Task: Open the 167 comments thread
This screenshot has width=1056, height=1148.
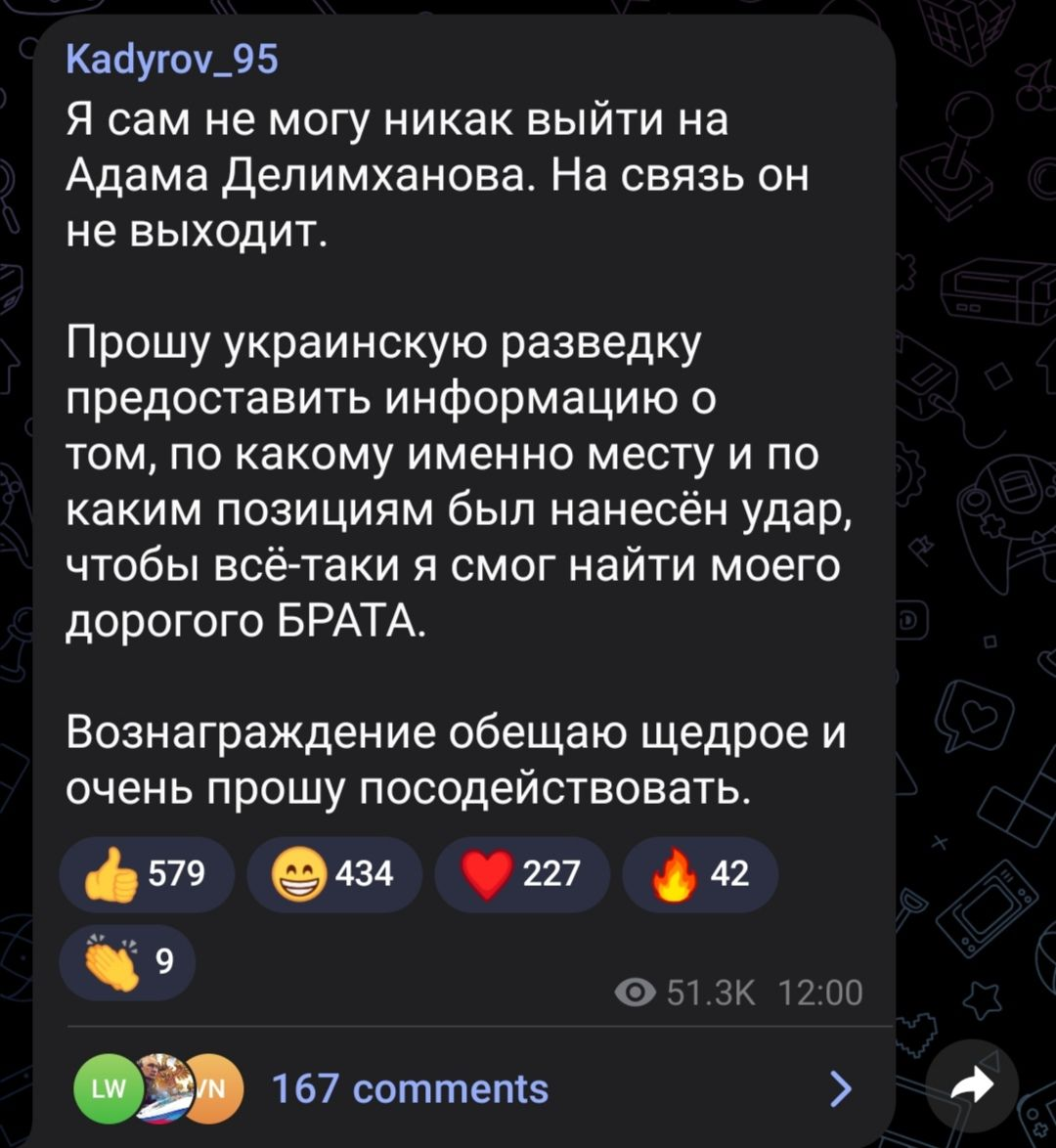Action: pos(409,1088)
